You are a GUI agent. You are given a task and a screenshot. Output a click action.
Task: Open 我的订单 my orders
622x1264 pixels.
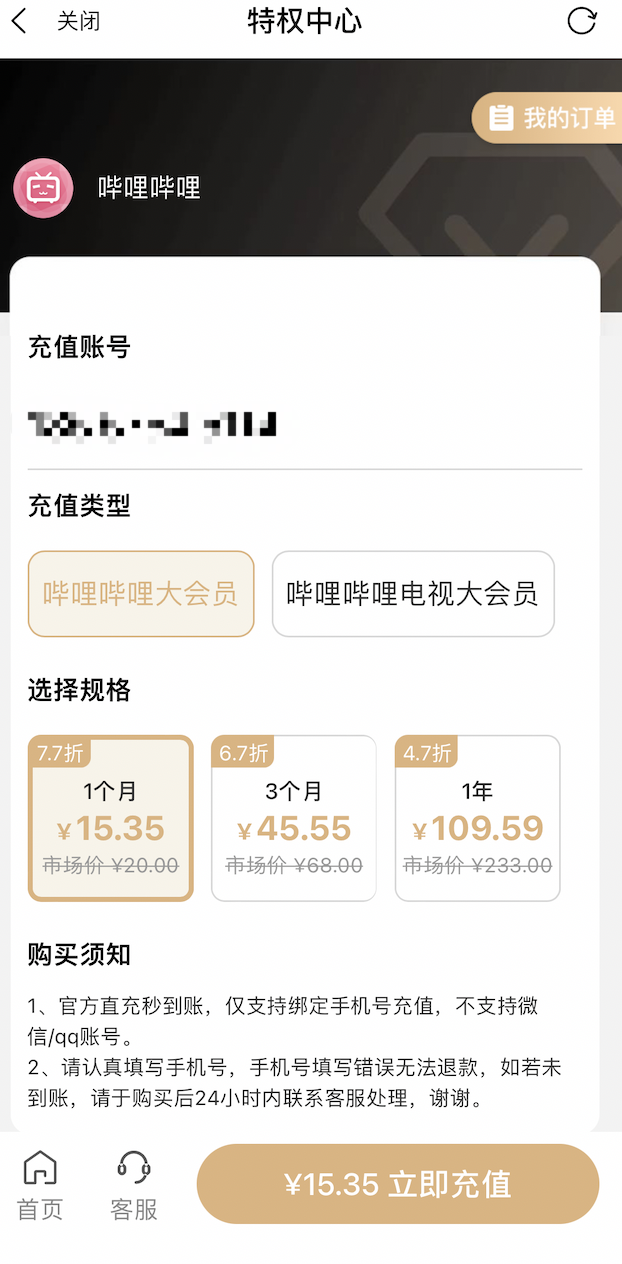[x=547, y=118]
